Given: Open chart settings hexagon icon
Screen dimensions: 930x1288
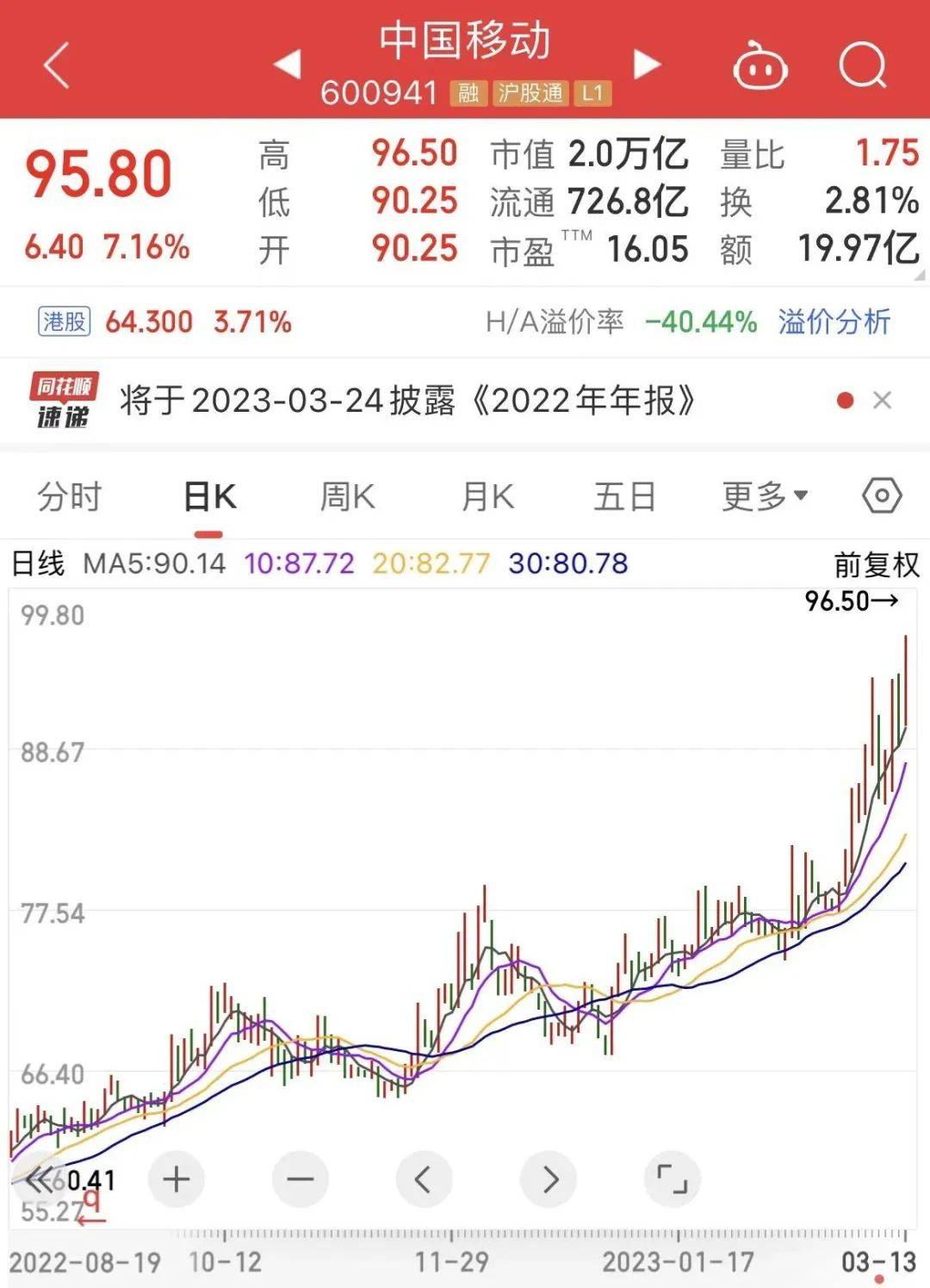Looking at the screenshot, I should click(882, 496).
